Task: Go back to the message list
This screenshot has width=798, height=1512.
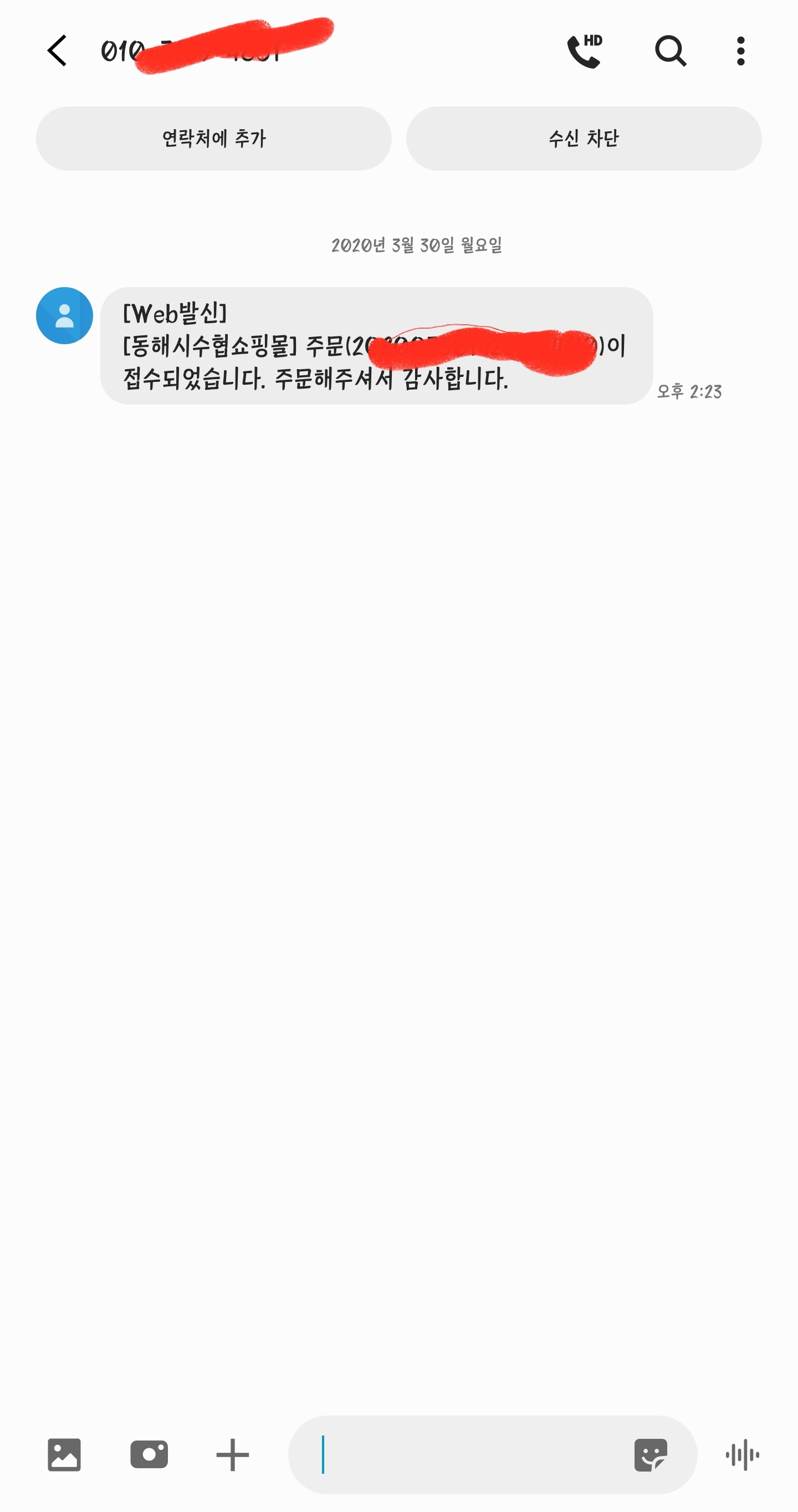Action: pyautogui.click(x=57, y=51)
